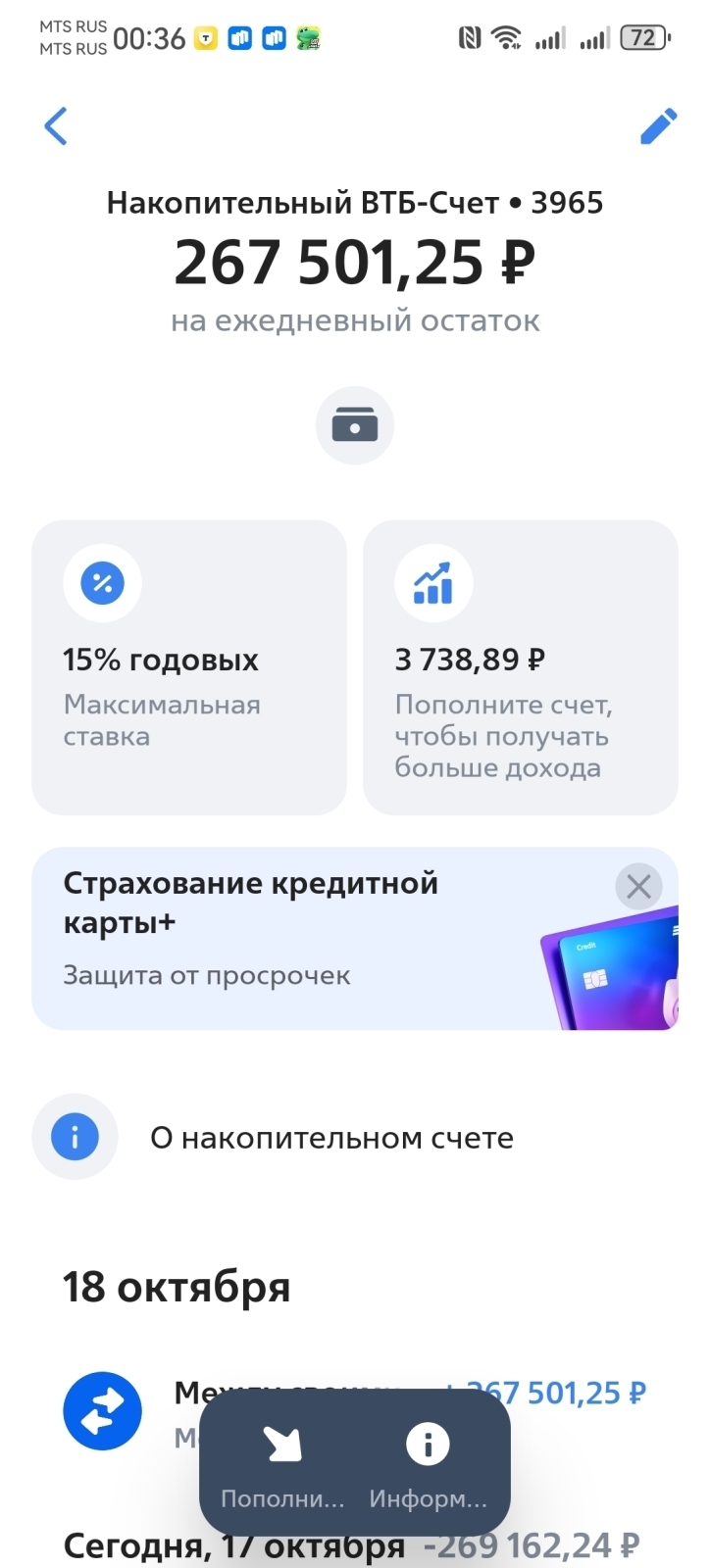
Task: Select the 15% годовых Максимальная ставка card
Action: tap(189, 666)
